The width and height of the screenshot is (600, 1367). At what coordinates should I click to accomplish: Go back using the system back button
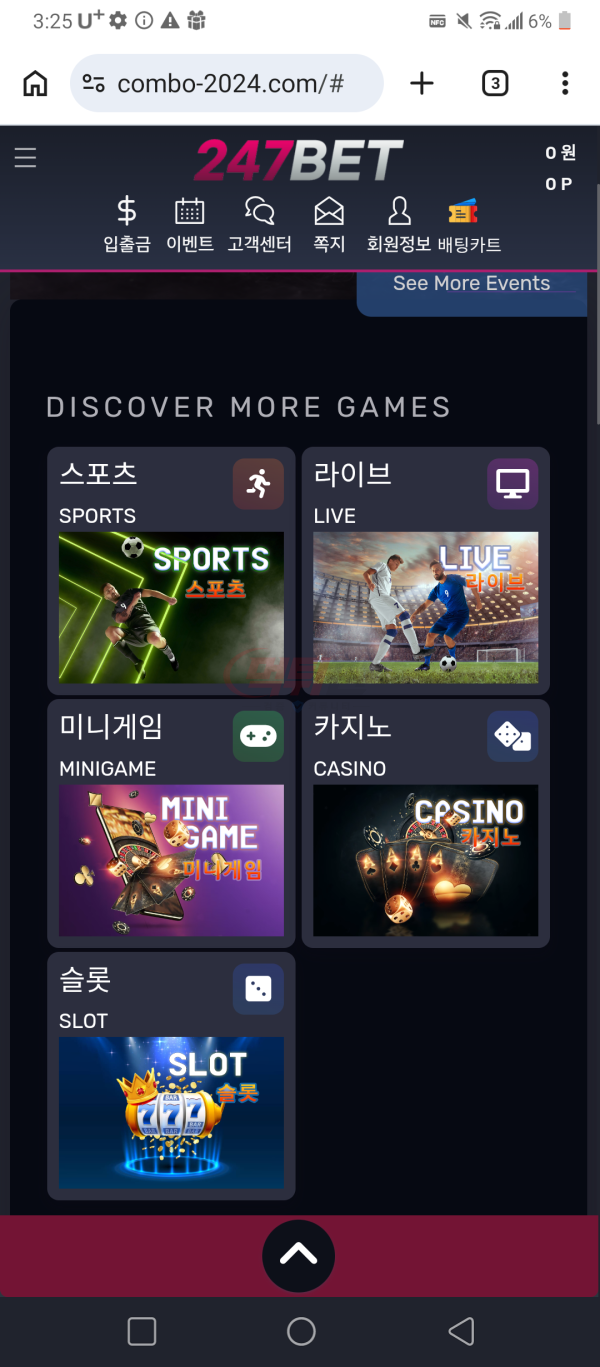pyautogui.click(x=460, y=1331)
